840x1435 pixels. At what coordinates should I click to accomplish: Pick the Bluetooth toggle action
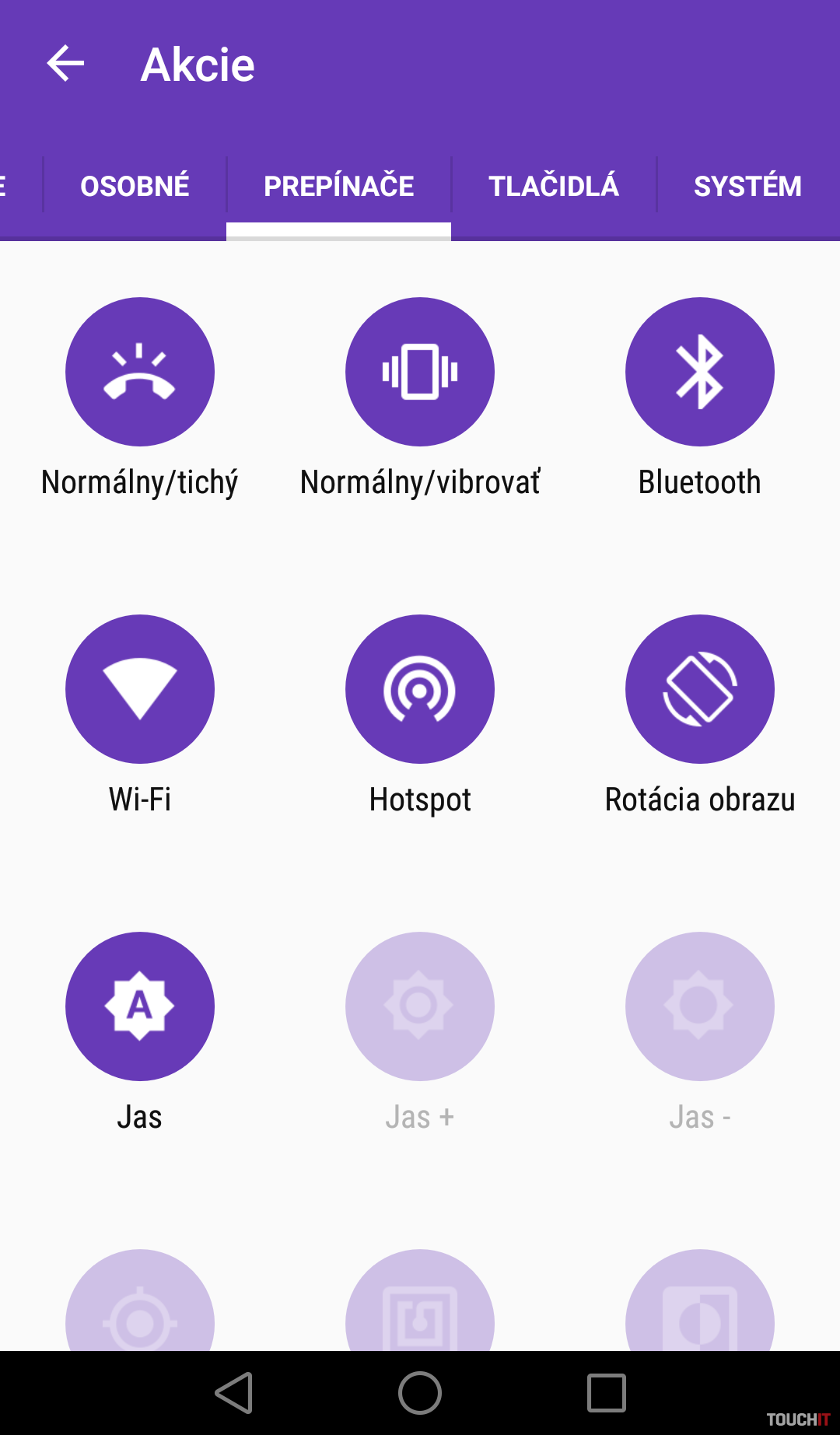point(700,372)
